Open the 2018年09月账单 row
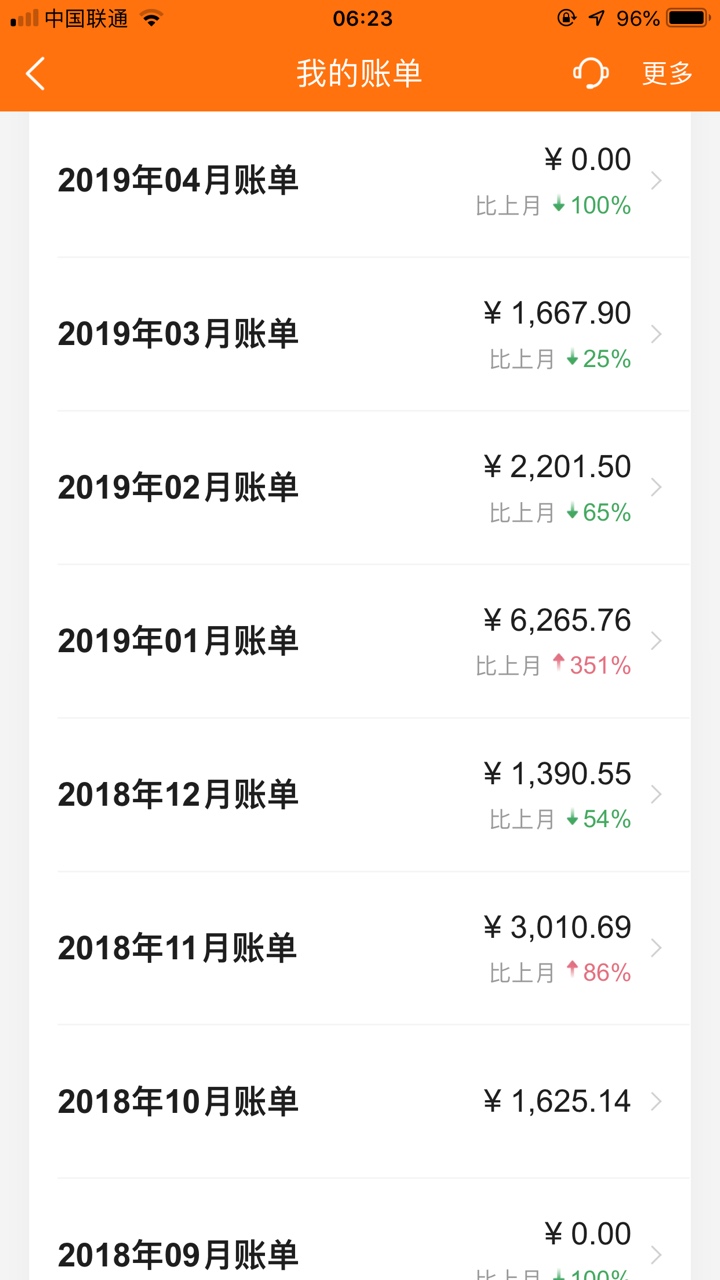Viewport: 720px width, 1280px height. 360,1230
